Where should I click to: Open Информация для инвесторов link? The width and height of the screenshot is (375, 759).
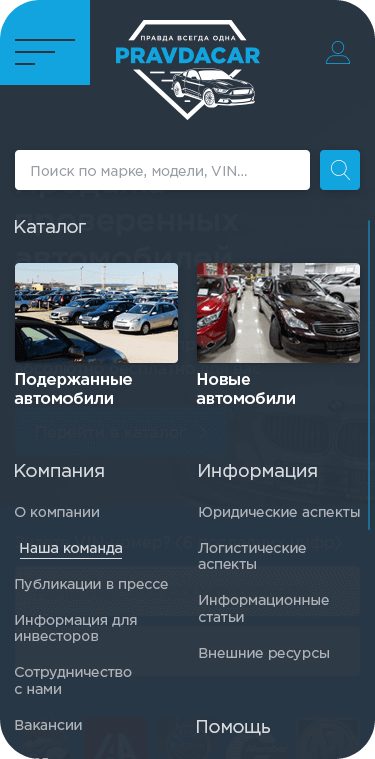(x=76, y=628)
